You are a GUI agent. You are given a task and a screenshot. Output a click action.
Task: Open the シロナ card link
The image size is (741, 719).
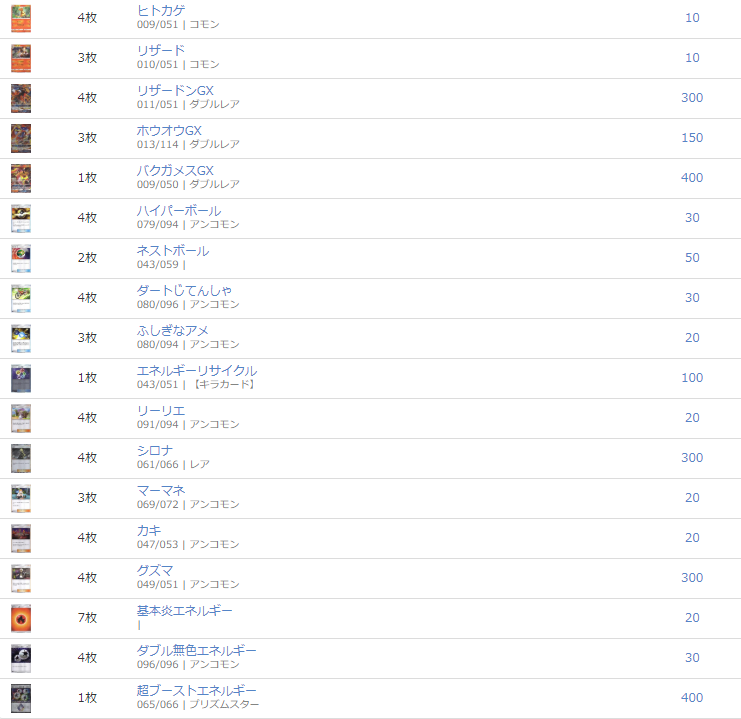pyautogui.click(x=155, y=450)
